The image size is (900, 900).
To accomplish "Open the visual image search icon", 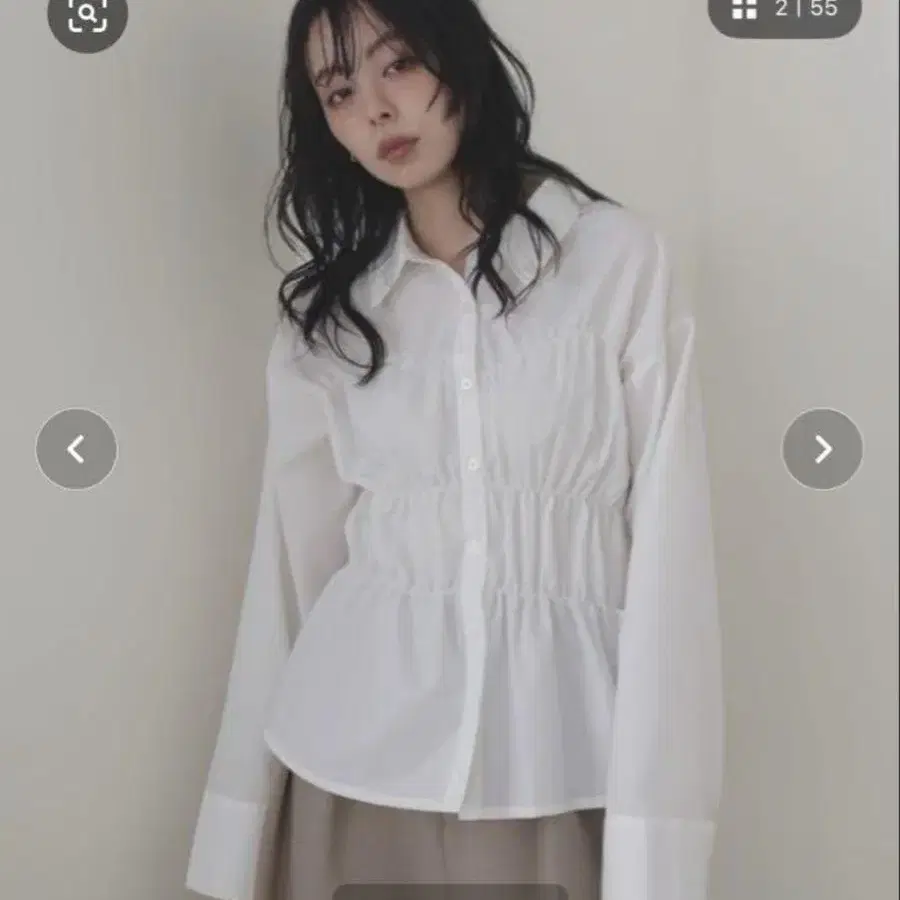I will coord(87,17).
